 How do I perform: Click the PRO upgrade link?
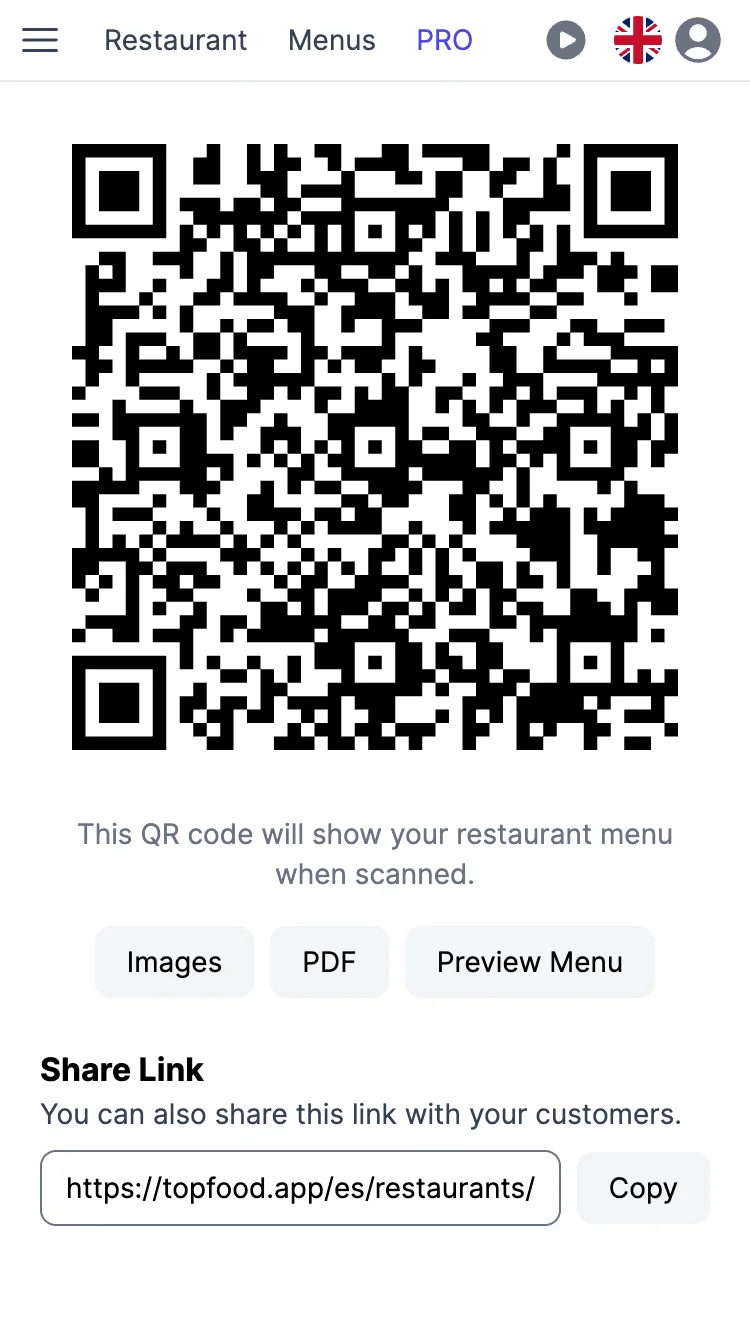pyautogui.click(x=444, y=40)
